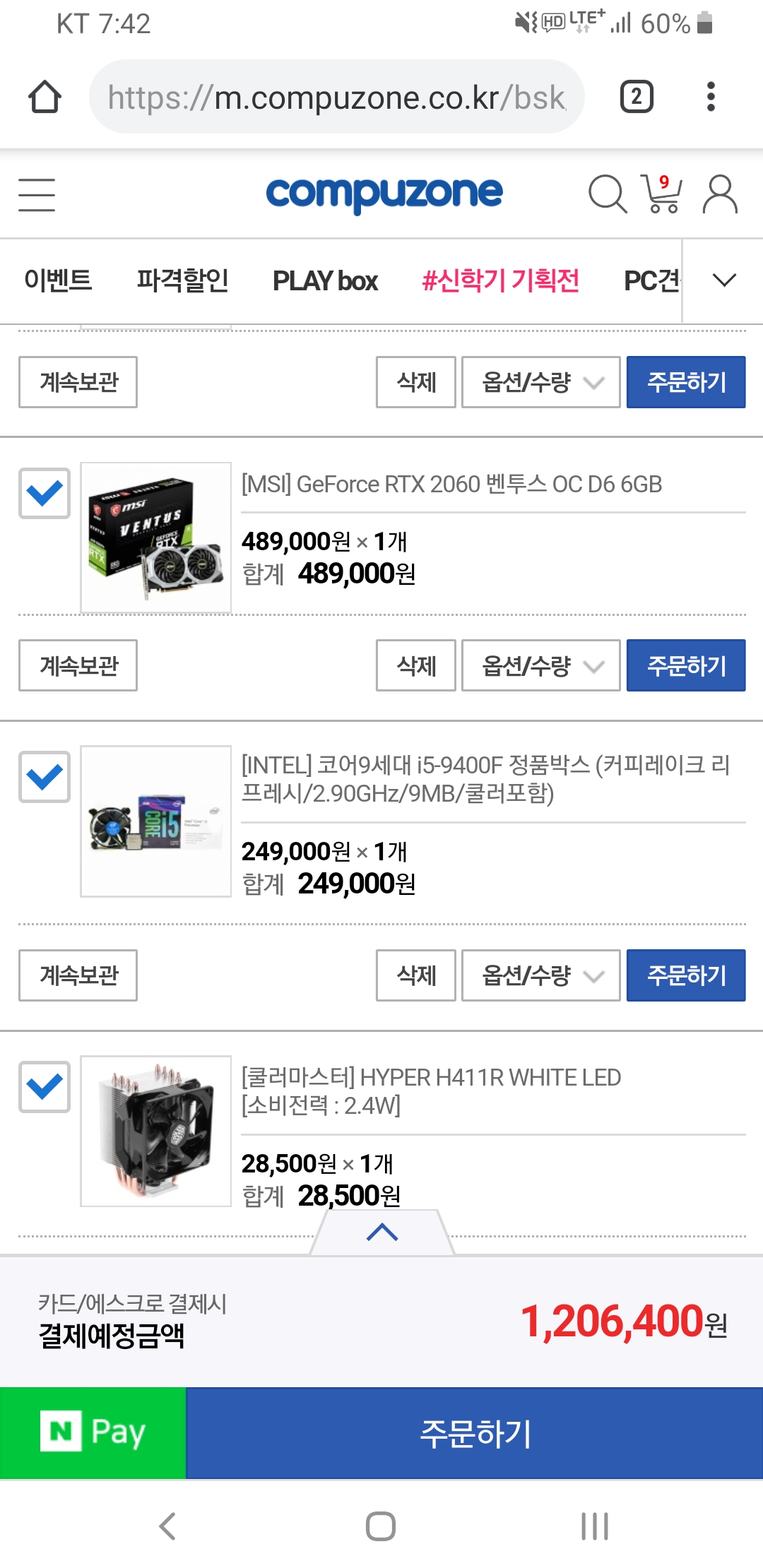Image resolution: width=763 pixels, height=1568 pixels.
Task: Order only the MSI RTX 2060
Action: [685, 665]
